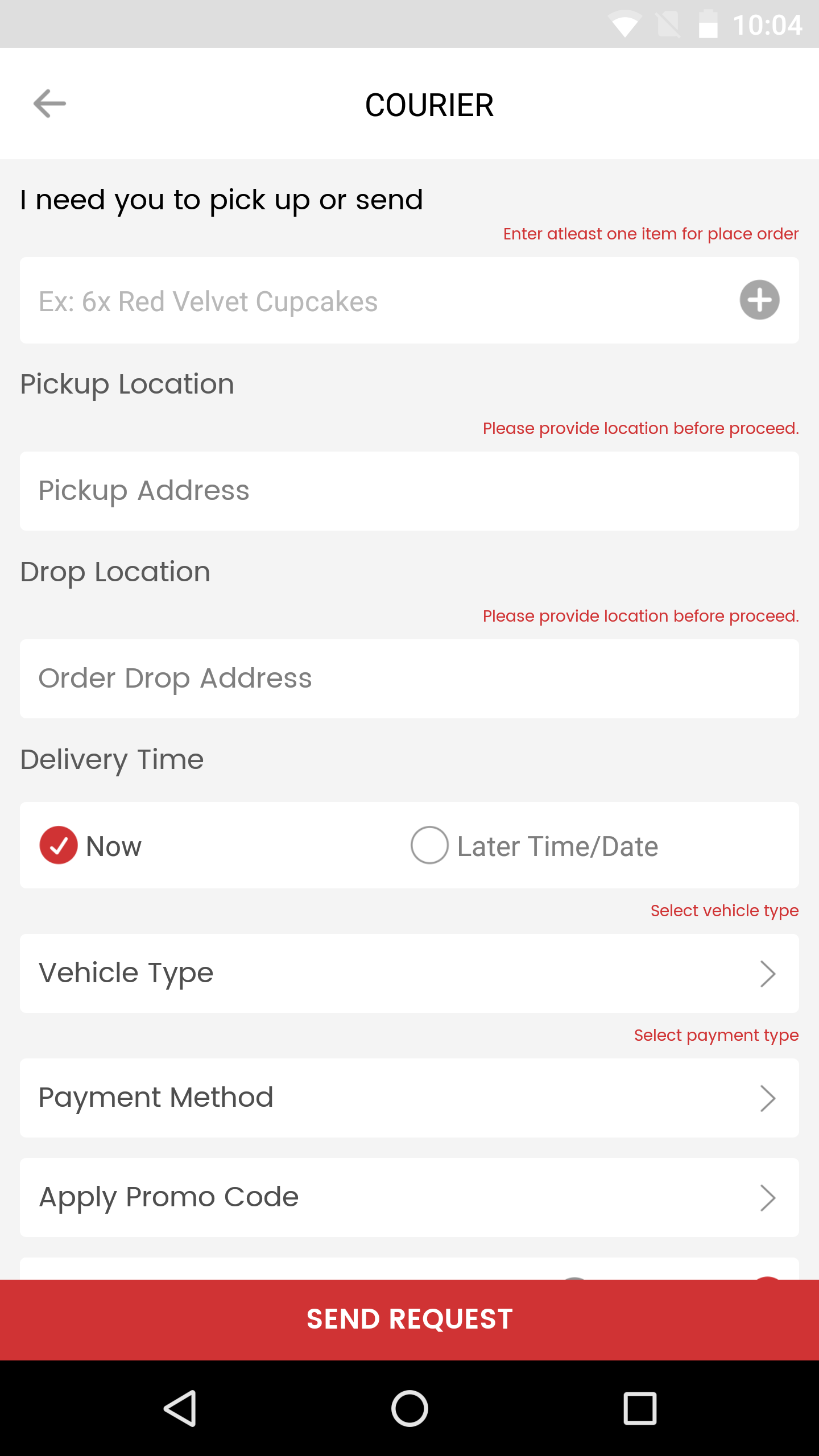Open Vehicle Type selection
This screenshot has width=819, height=1456.
pos(409,973)
